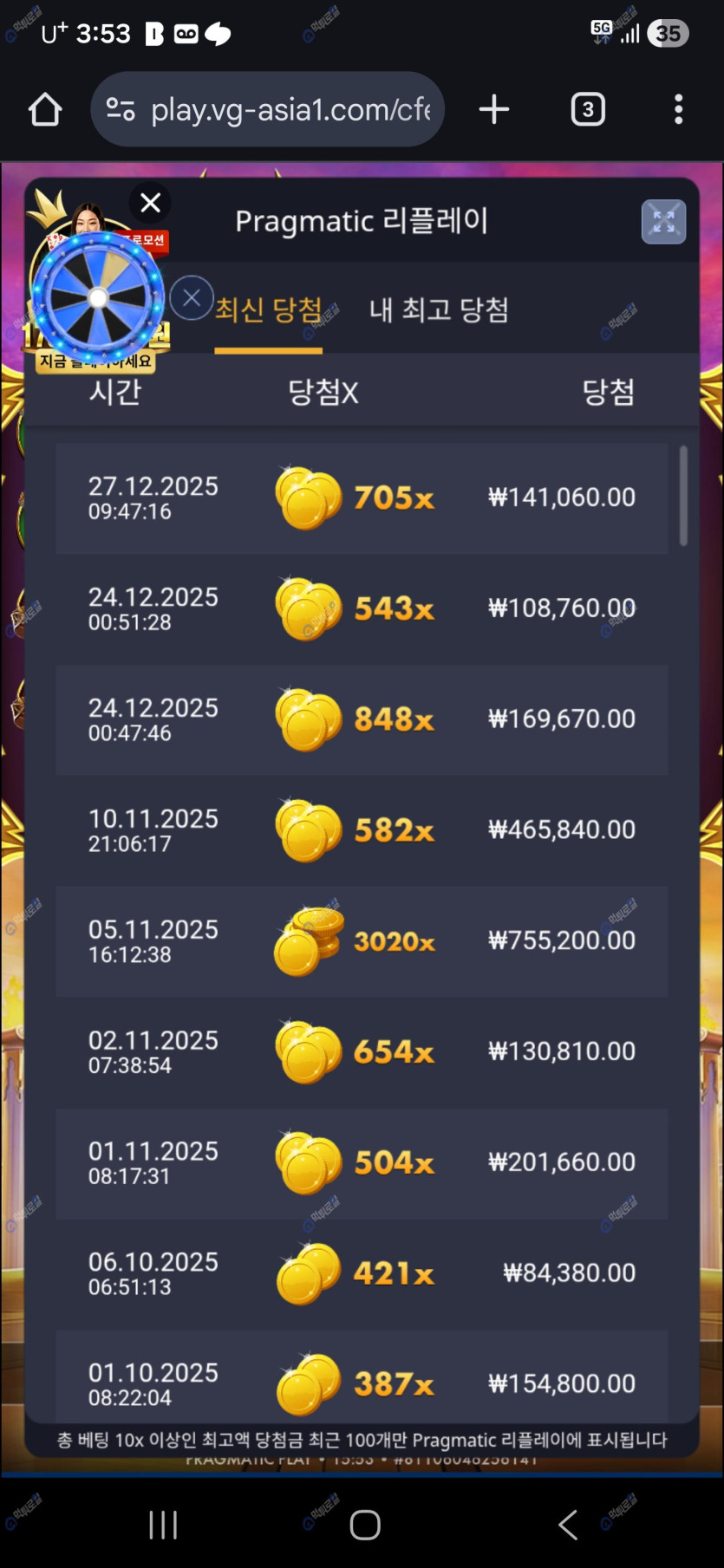This screenshot has width=724, height=1568.
Task: Open the 421x replay from 06.10.2025
Action: click(362, 1273)
